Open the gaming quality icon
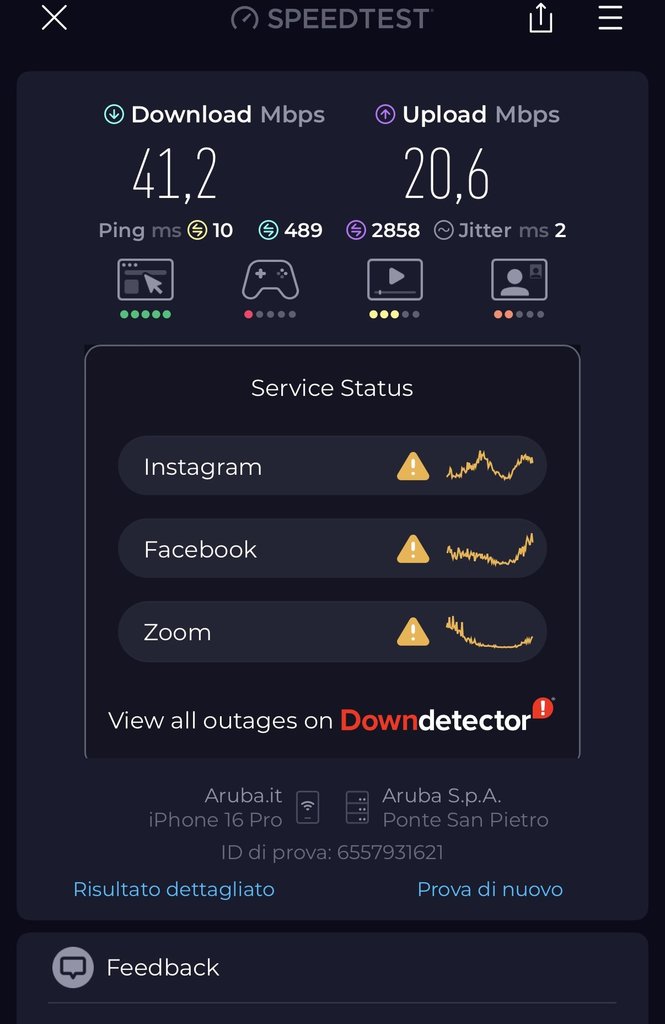665x1024 pixels. coord(270,280)
